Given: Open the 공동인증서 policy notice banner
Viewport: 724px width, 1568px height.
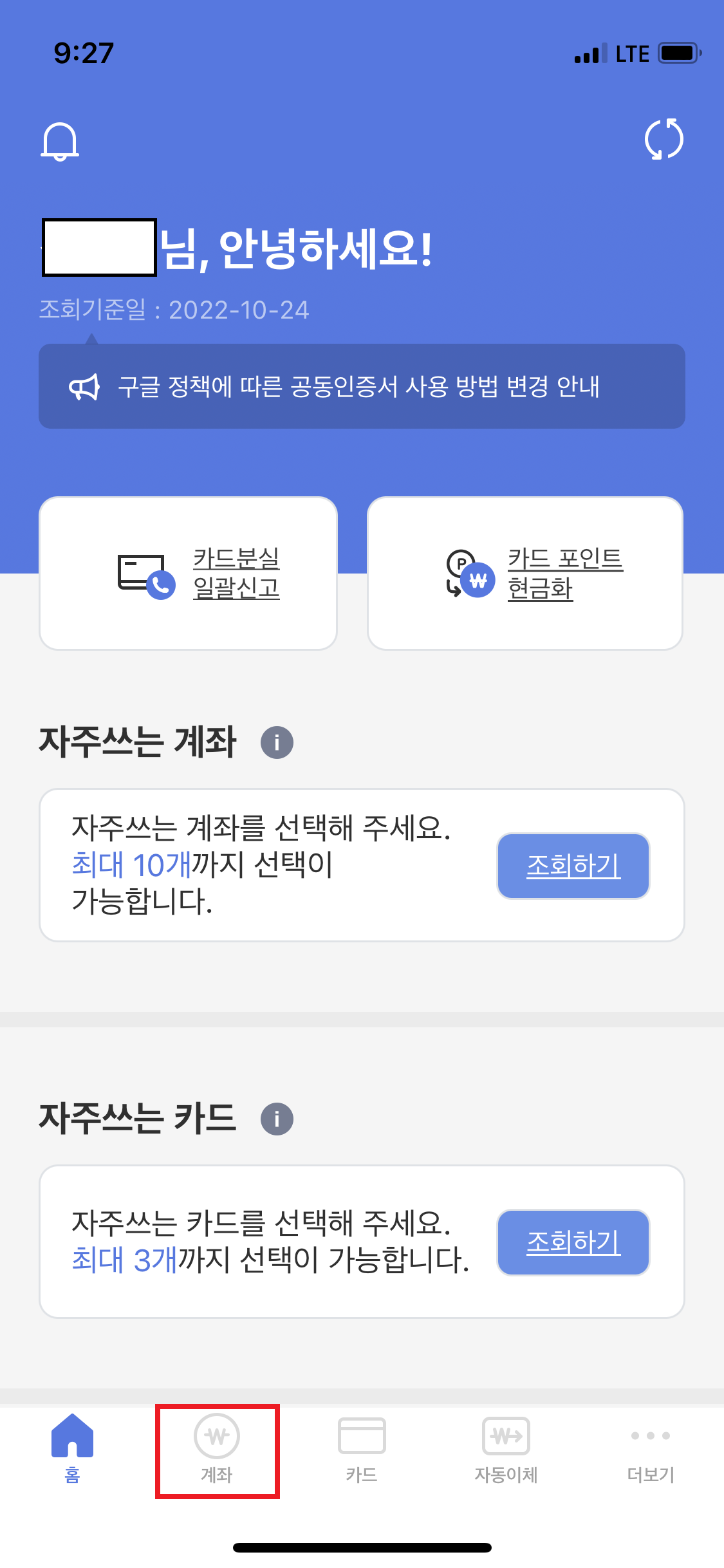Looking at the screenshot, I should point(362,386).
